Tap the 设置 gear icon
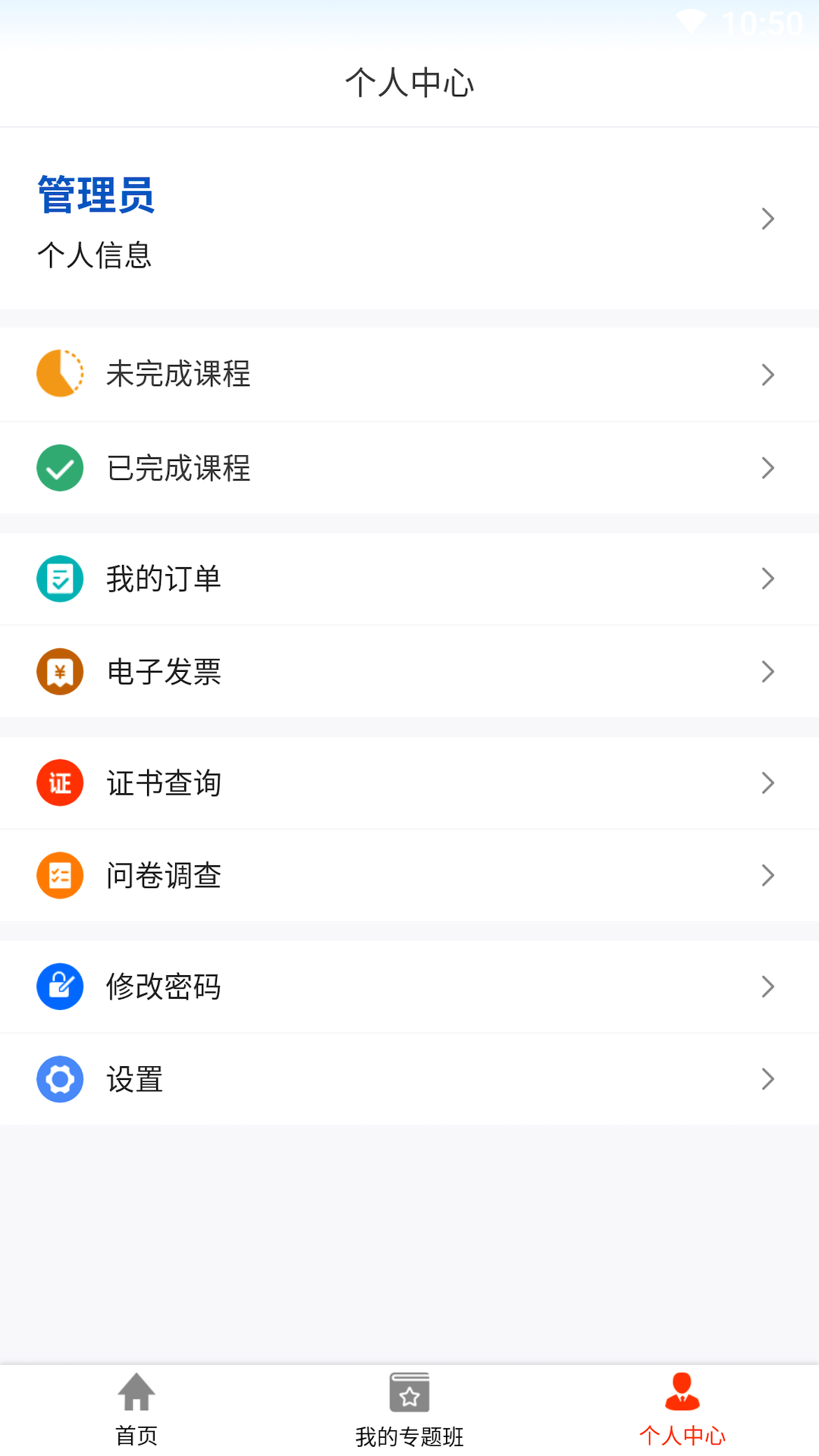 pos(60,1079)
